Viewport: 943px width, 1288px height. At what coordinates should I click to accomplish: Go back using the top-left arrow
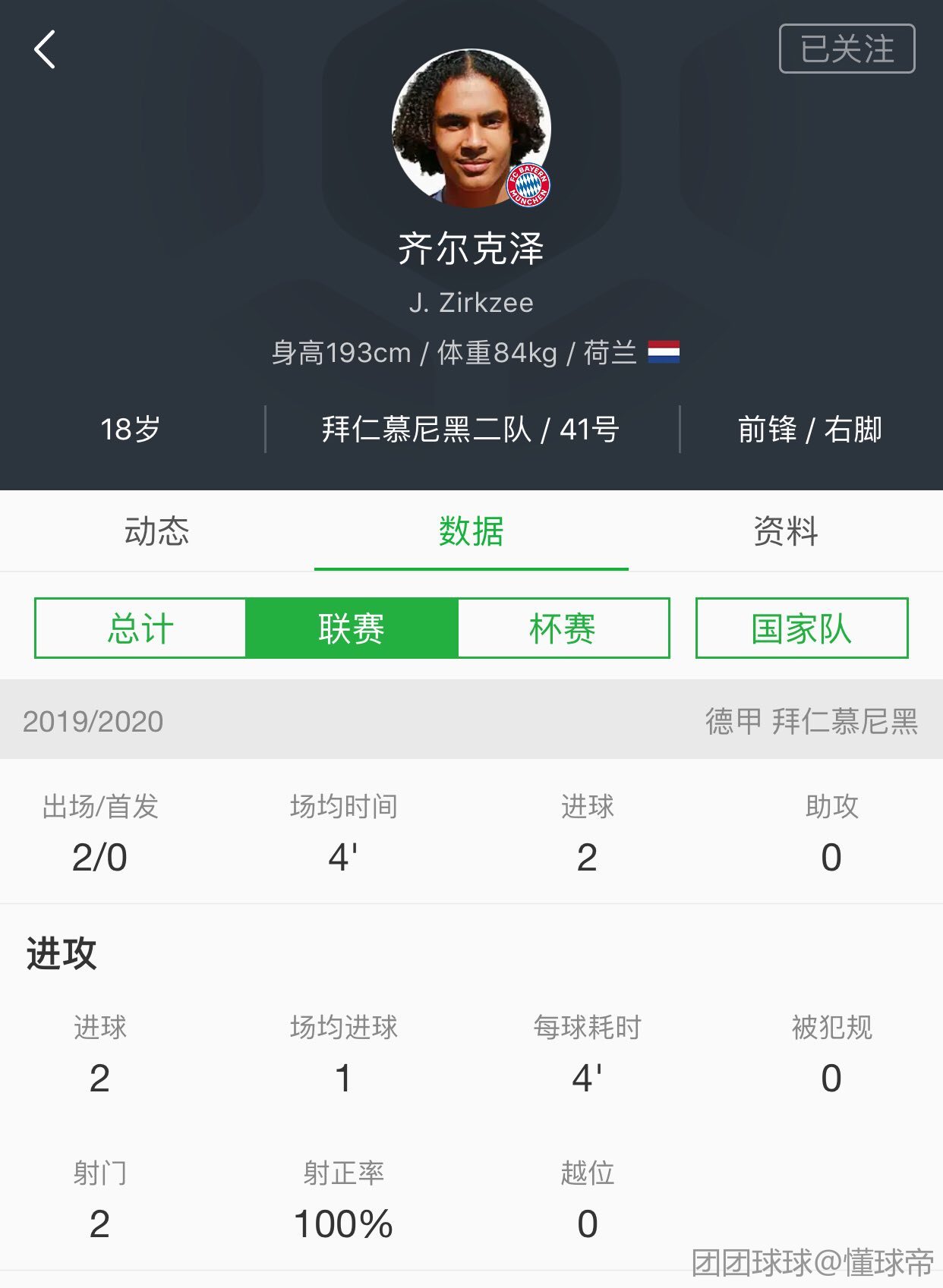click(x=45, y=50)
